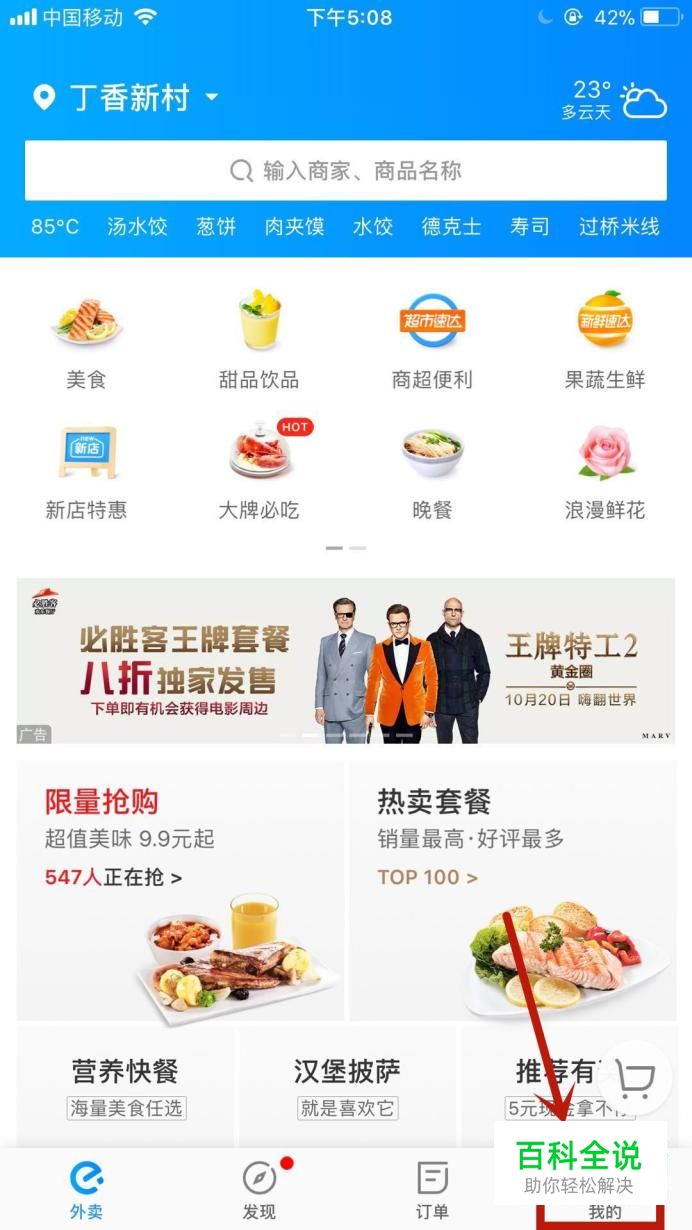
Task: Switch to the 订单 tab
Action: (x=432, y=1190)
